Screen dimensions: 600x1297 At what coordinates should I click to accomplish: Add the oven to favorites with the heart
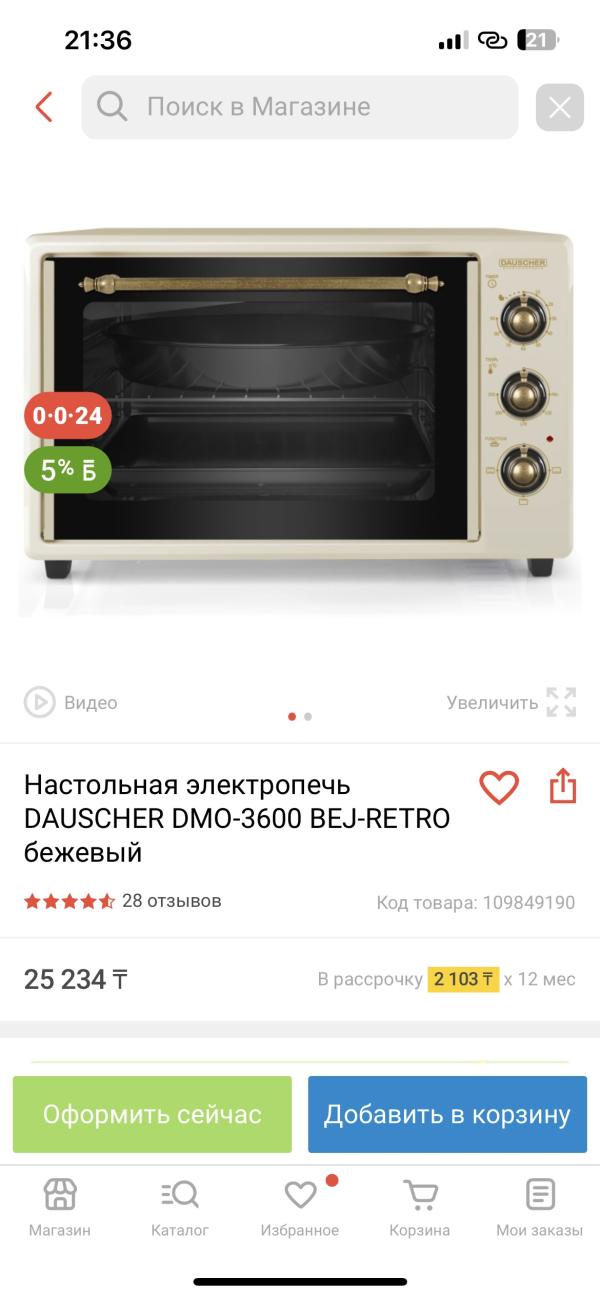[x=499, y=787]
